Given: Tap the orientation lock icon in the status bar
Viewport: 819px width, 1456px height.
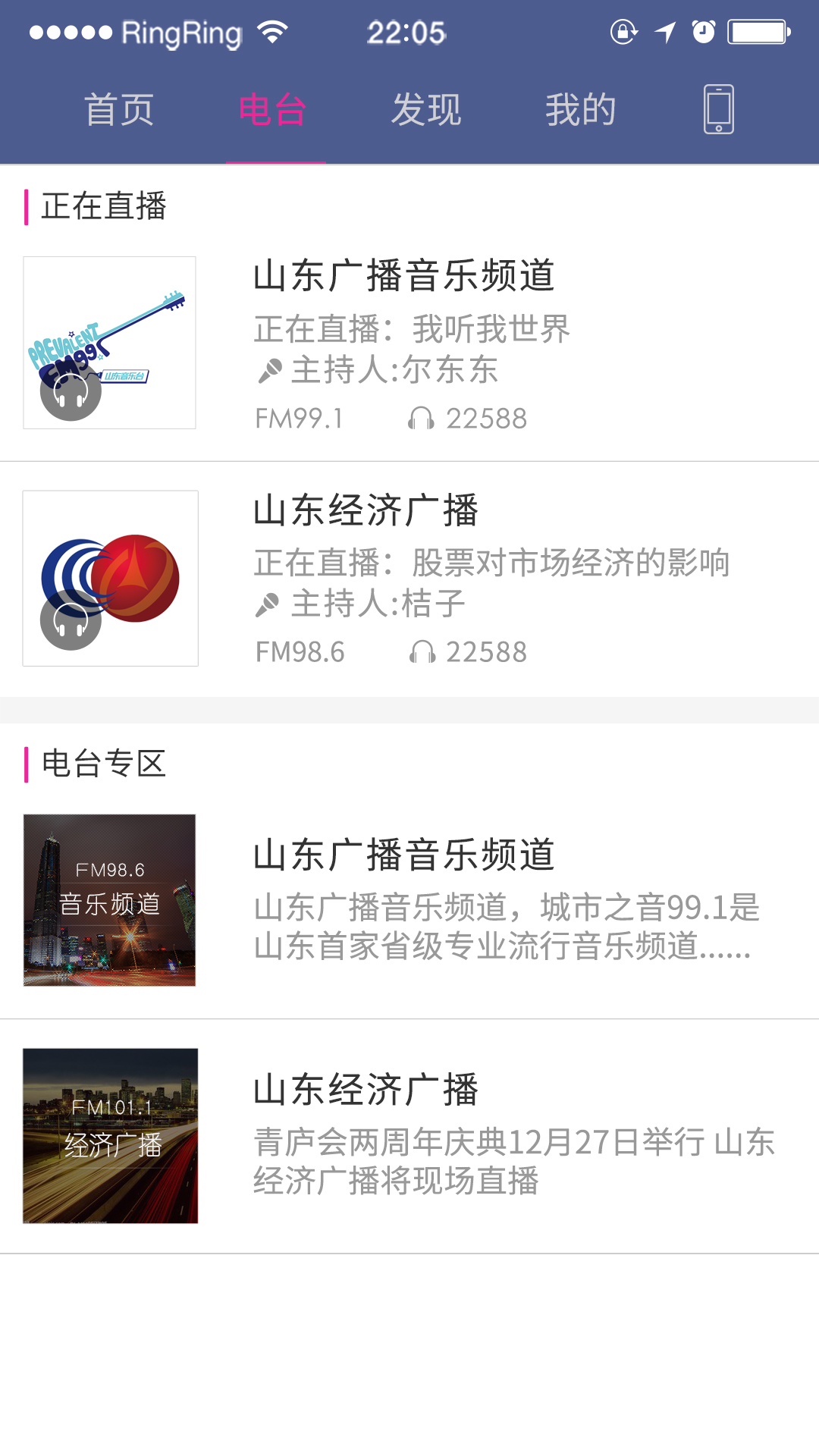Looking at the screenshot, I should (x=623, y=32).
